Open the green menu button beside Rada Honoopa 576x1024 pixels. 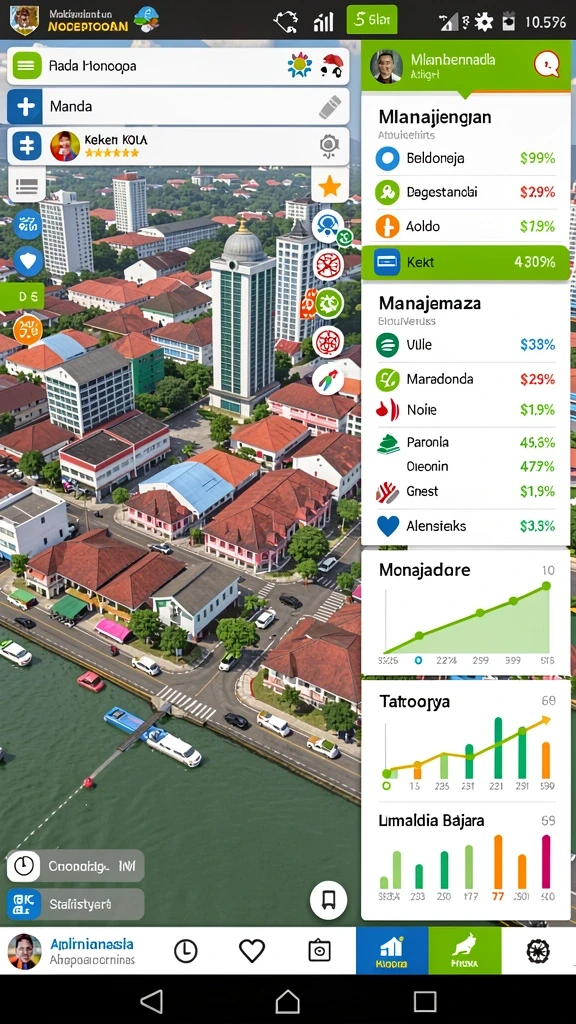[x=27, y=65]
